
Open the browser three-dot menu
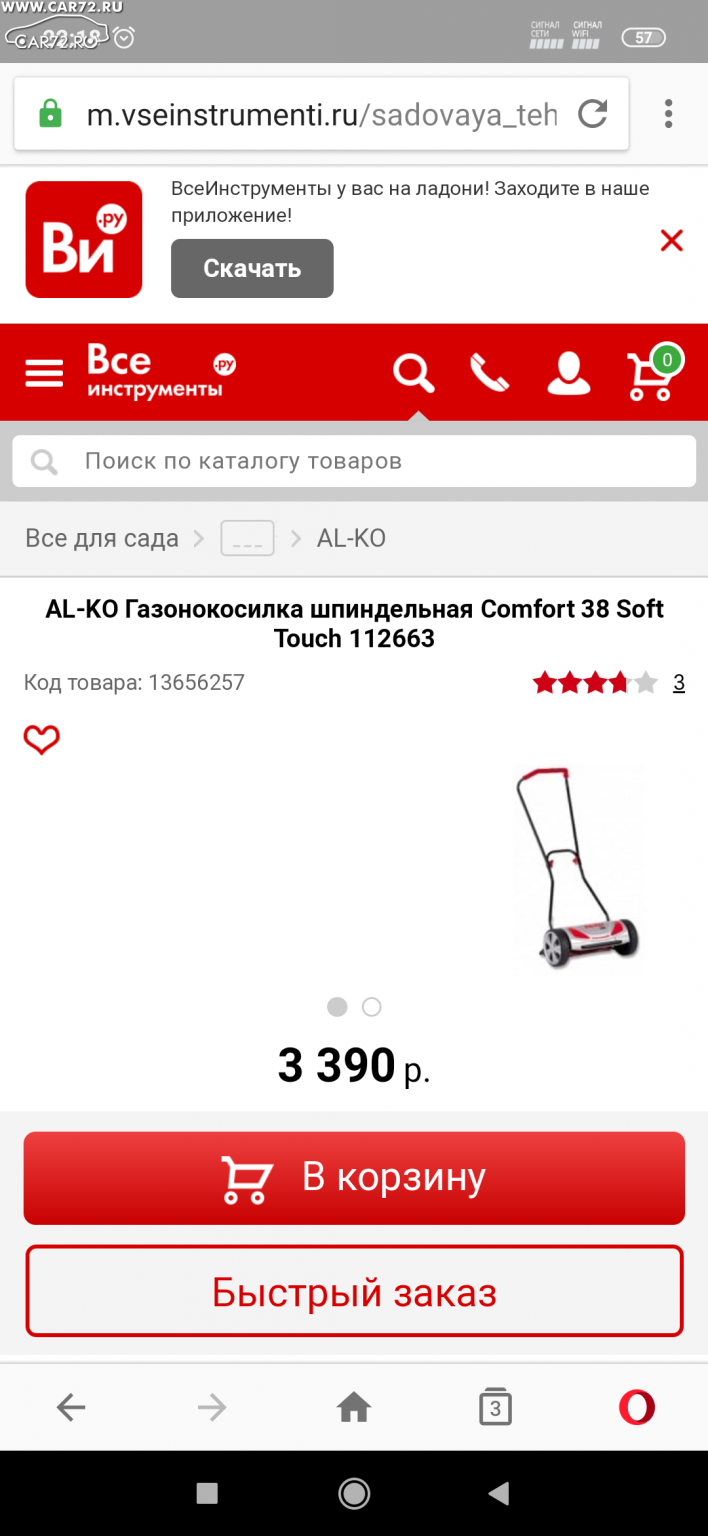668,114
